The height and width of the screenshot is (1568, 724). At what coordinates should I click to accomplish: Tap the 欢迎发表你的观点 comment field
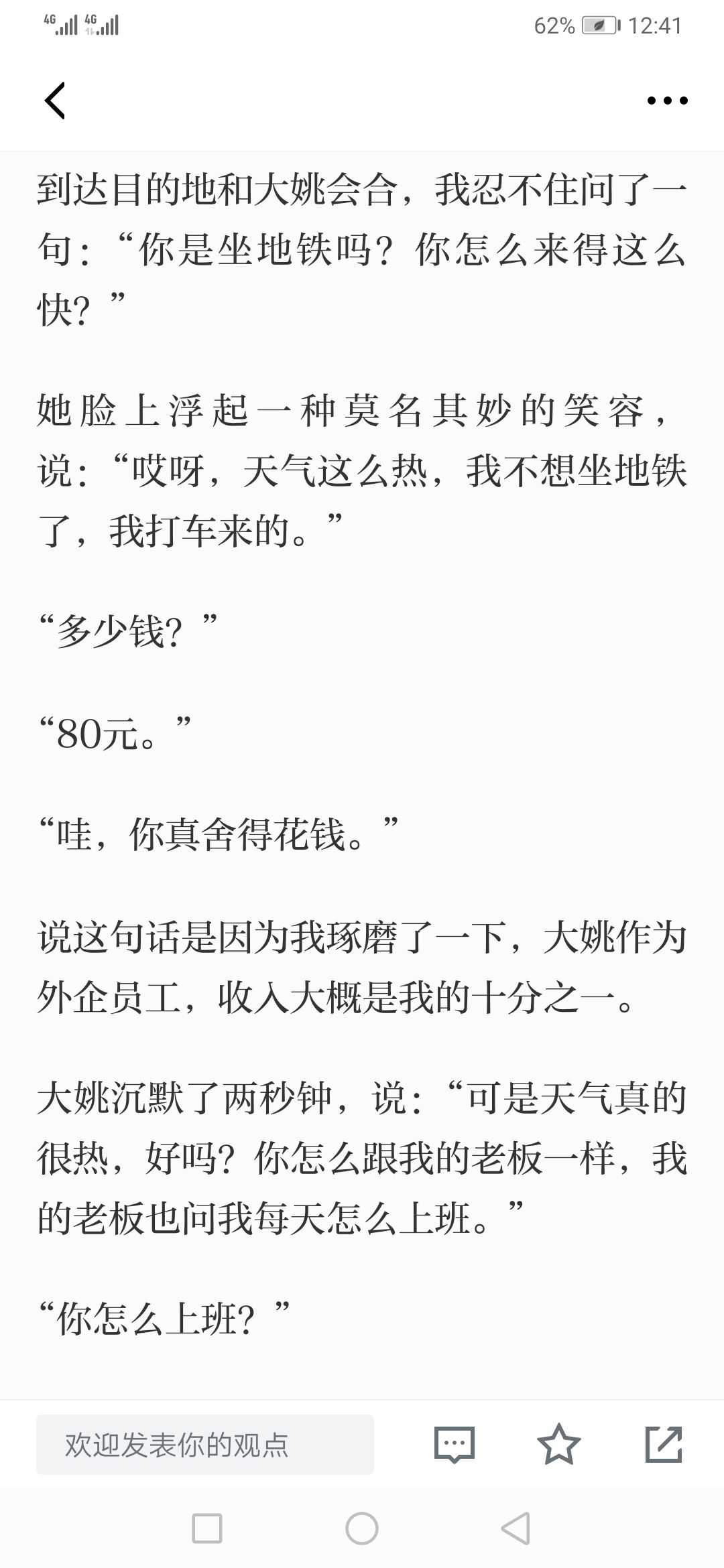point(205,1444)
